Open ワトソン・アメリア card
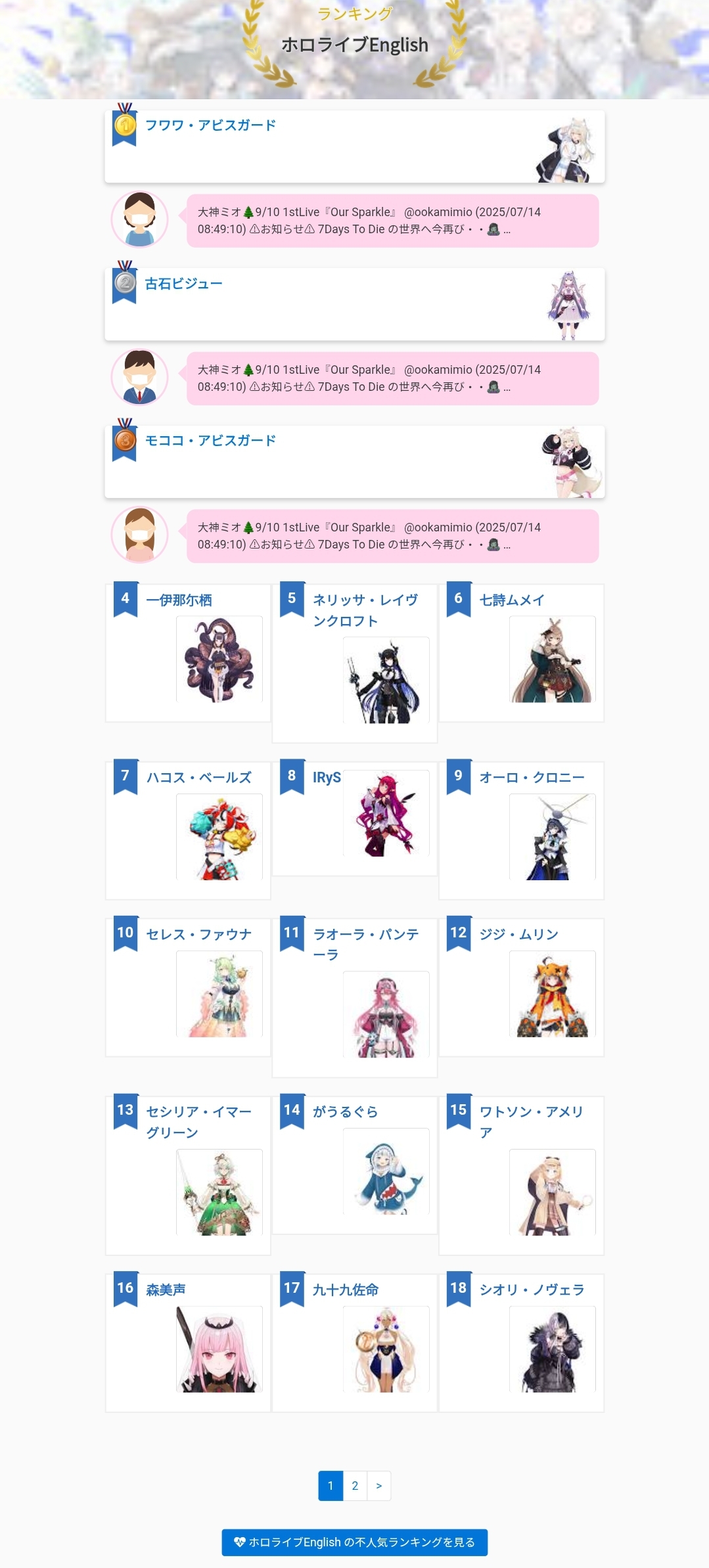709x1568 pixels. pyautogui.click(x=521, y=1175)
